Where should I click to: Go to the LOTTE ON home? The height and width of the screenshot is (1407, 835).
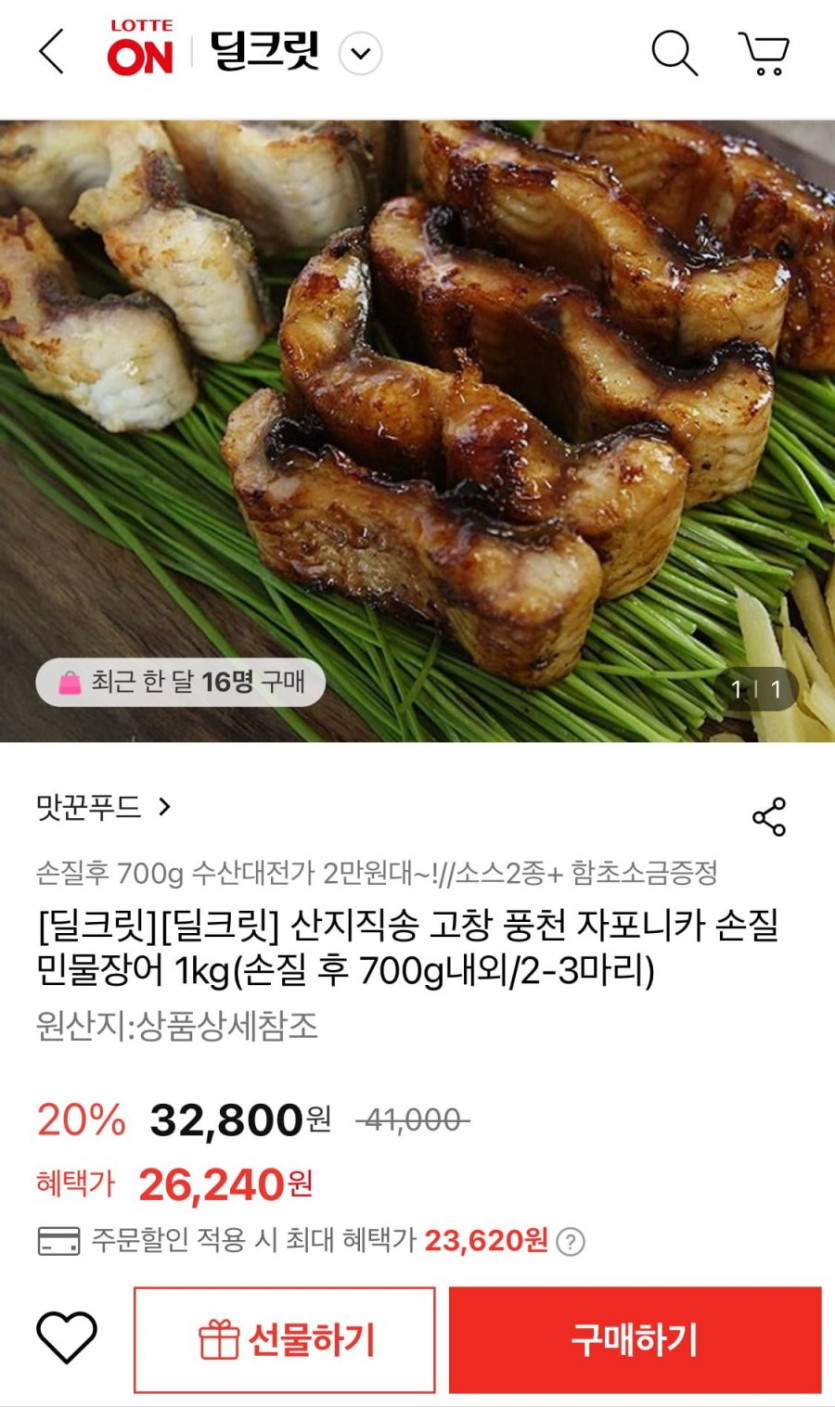pyautogui.click(x=140, y=48)
